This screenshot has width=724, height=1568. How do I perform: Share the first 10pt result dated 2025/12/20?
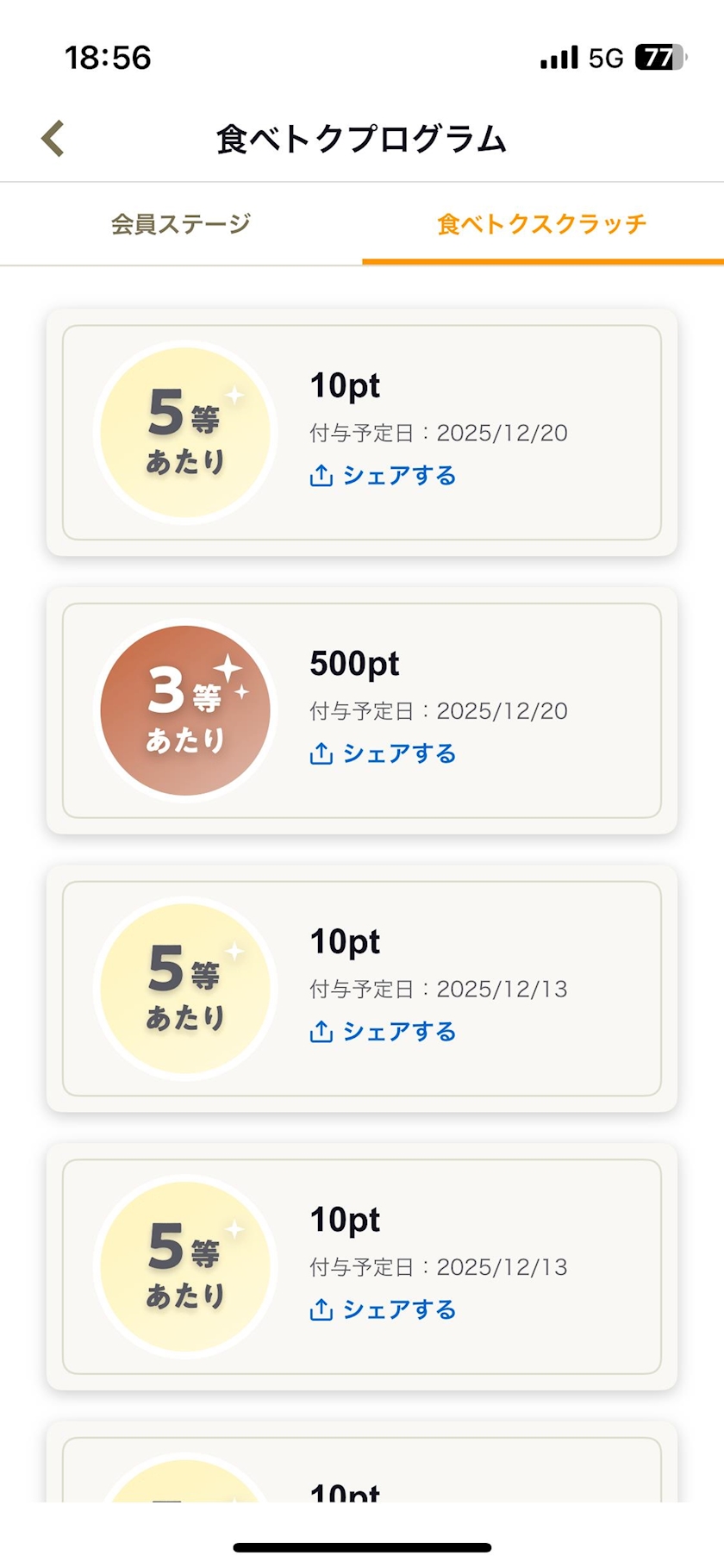[383, 476]
